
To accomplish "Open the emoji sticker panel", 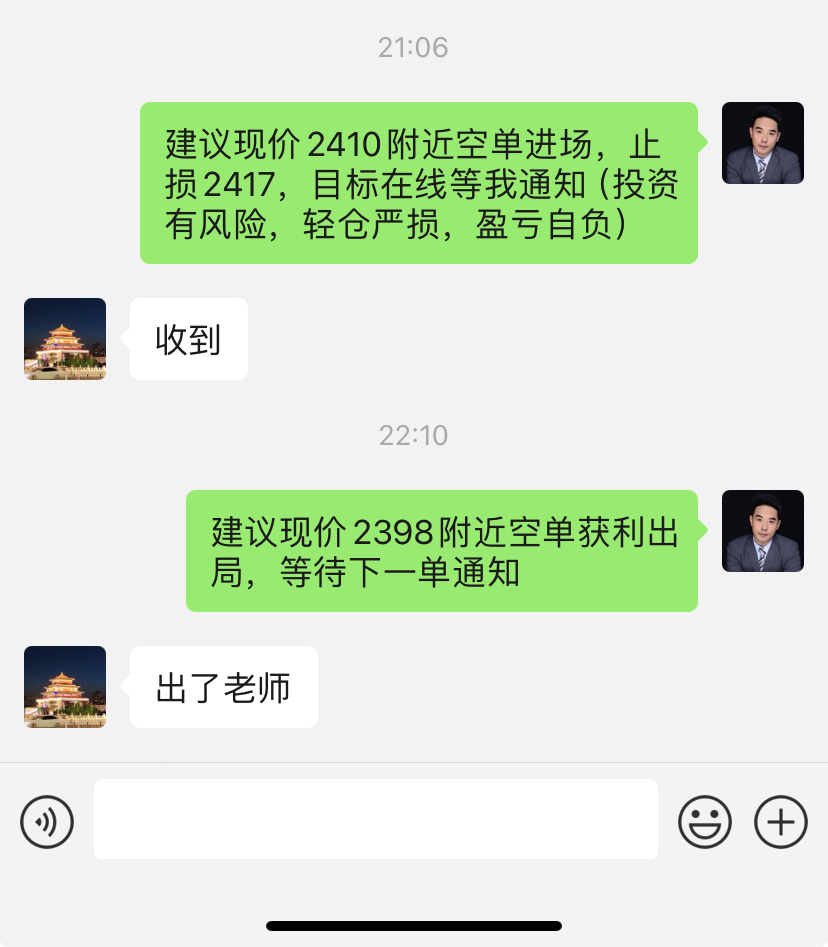I will (x=705, y=822).
